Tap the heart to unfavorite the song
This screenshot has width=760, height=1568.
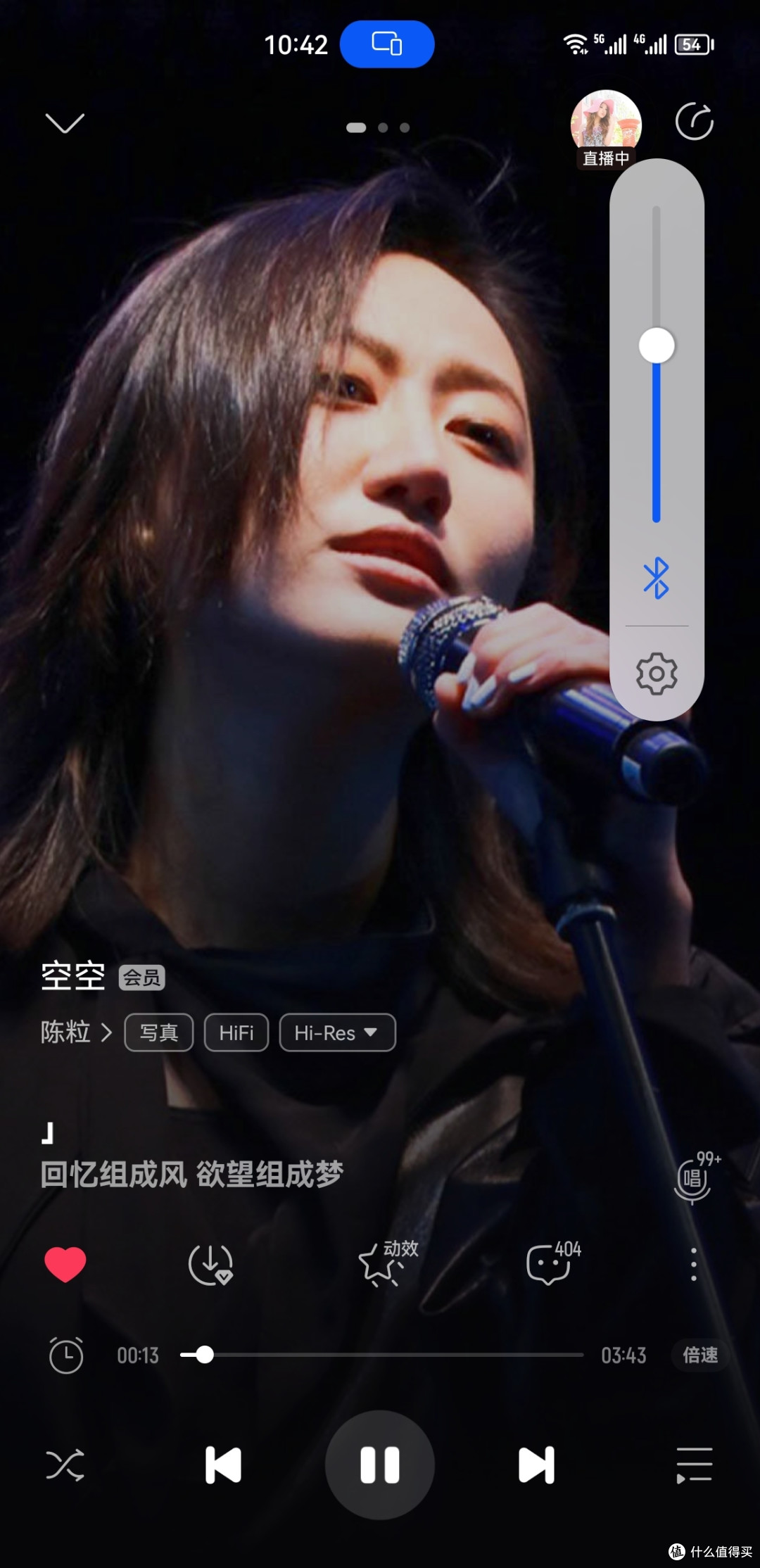click(x=65, y=1265)
